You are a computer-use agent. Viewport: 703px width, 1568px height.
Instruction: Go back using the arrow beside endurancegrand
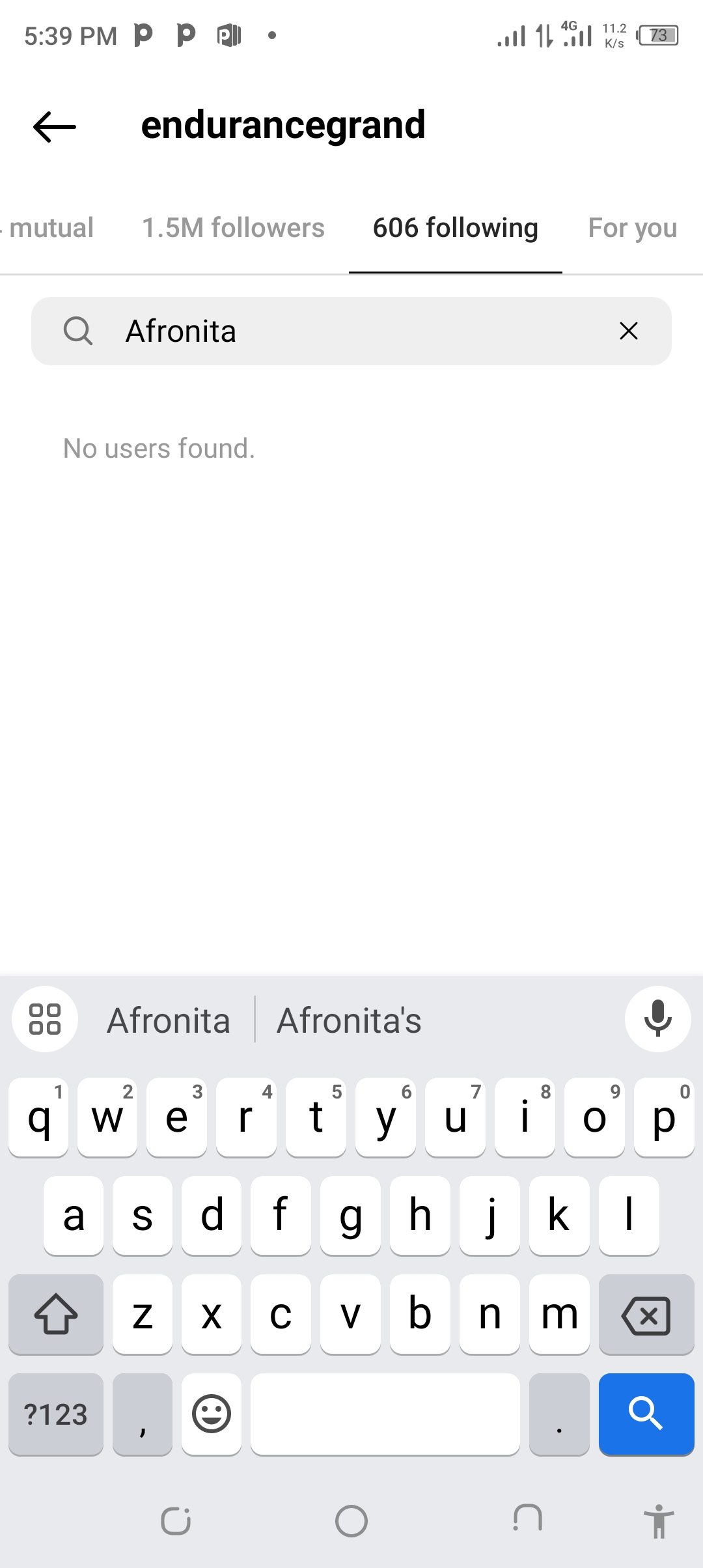tap(55, 126)
